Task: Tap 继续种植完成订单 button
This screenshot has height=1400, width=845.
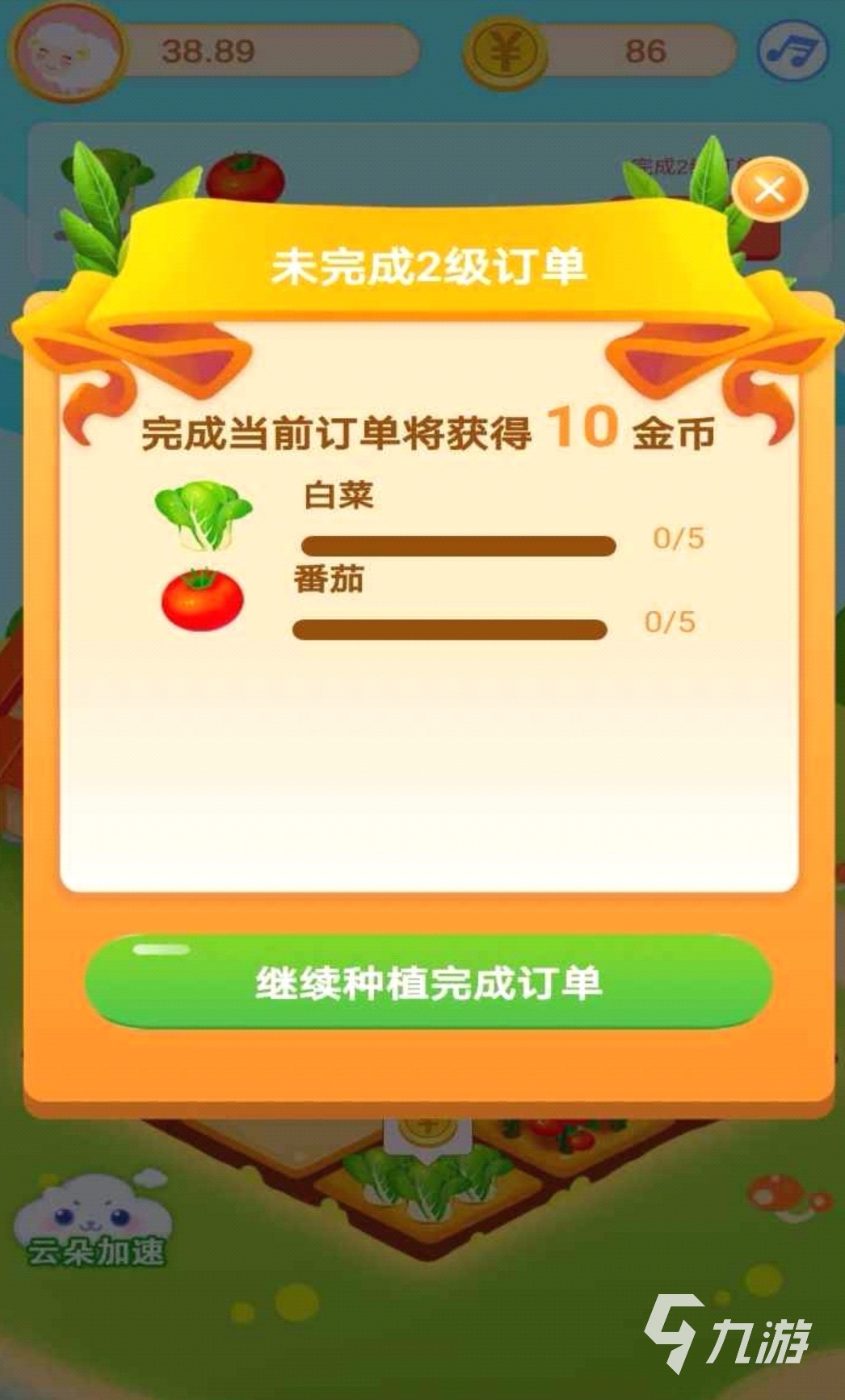Action: (x=429, y=982)
